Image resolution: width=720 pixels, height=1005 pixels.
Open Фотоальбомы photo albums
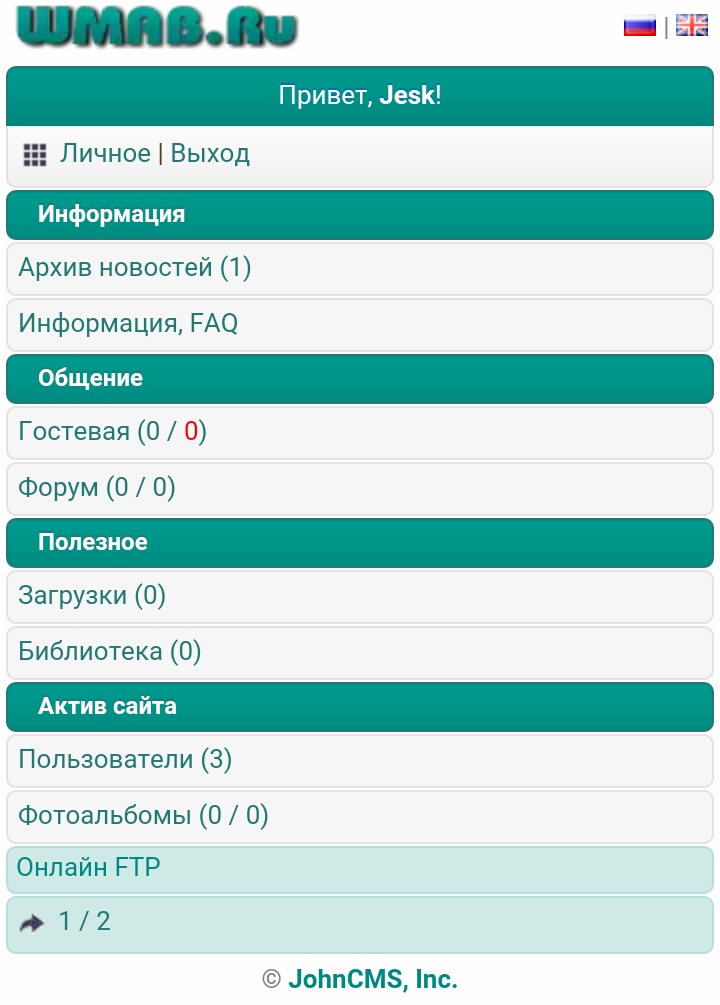pyautogui.click(x=143, y=816)
